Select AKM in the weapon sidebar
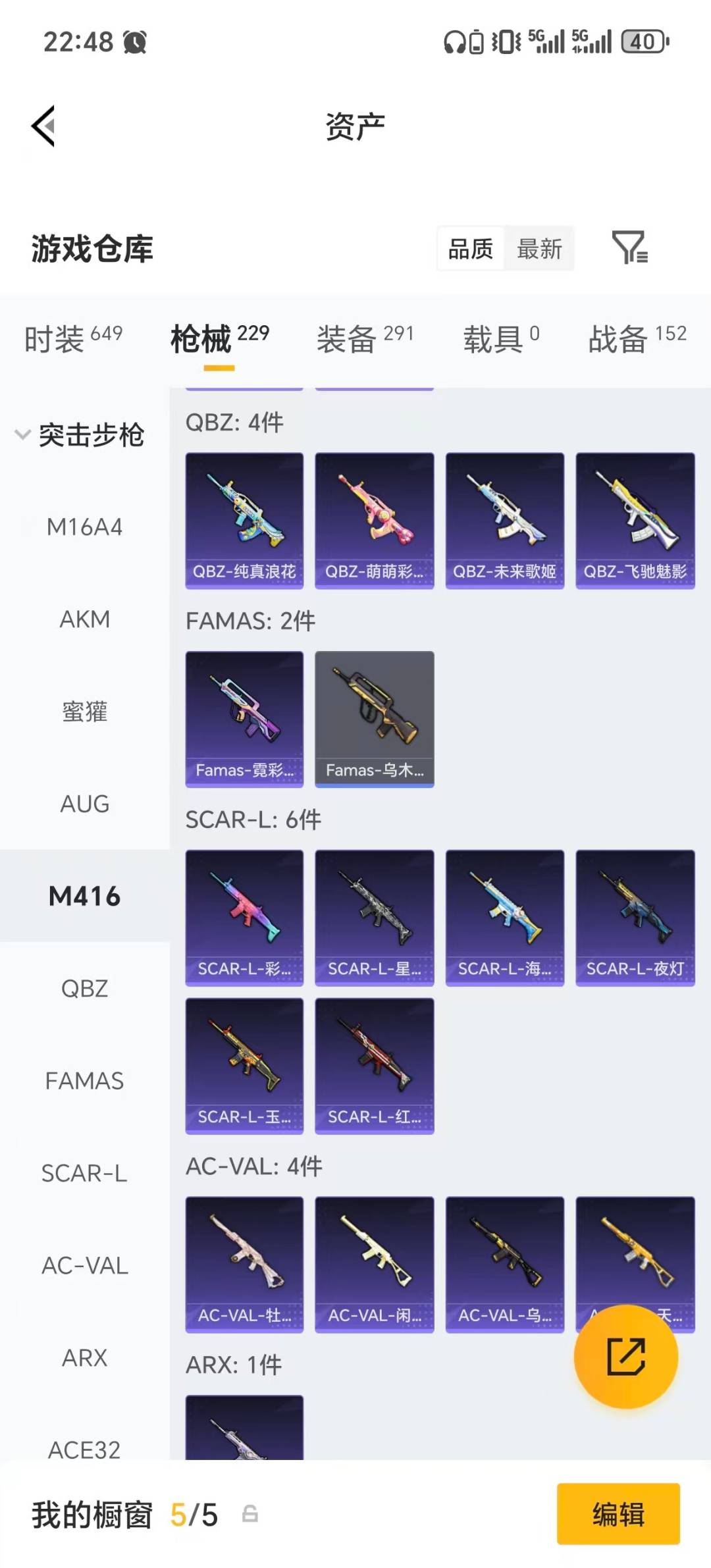 click(x=86, y=619)
